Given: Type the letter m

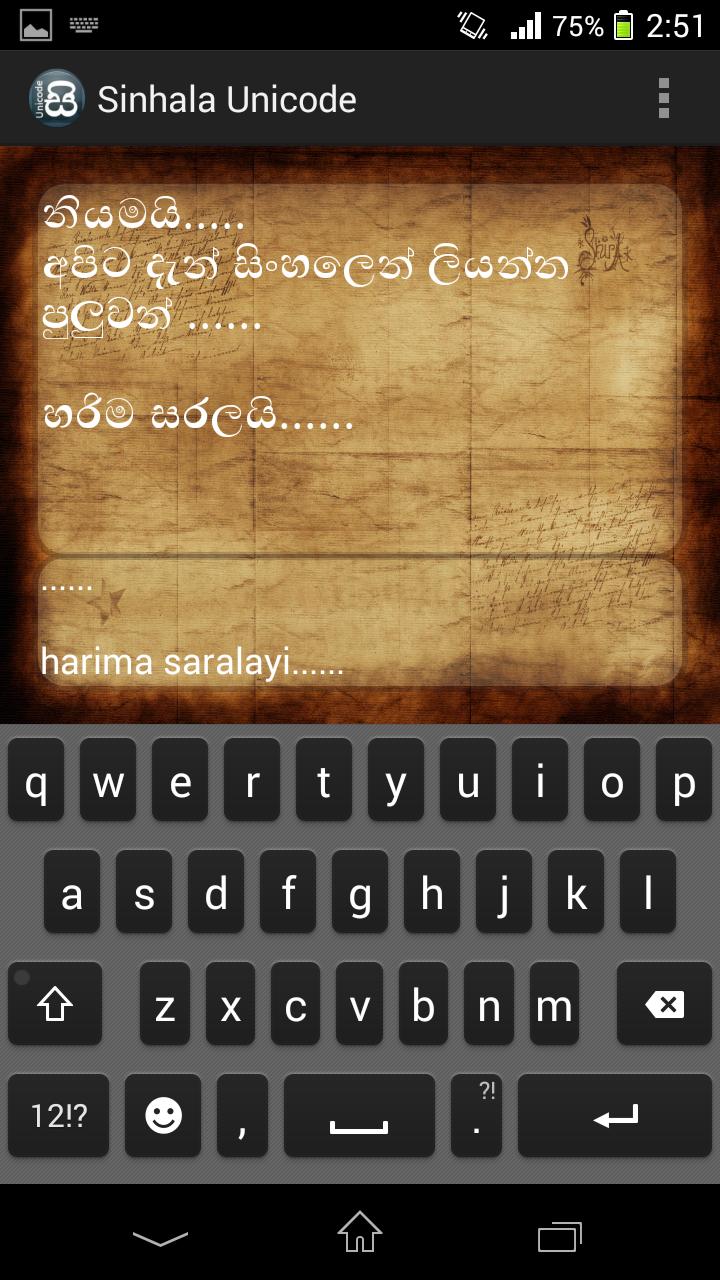Looking at the screenshot, I should pyautogui.click(x=553, y=1005).
